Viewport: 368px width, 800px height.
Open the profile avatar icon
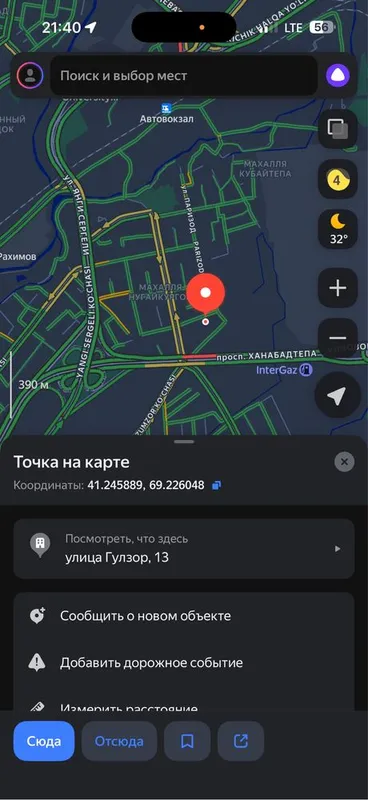click(x=30, y=76)
